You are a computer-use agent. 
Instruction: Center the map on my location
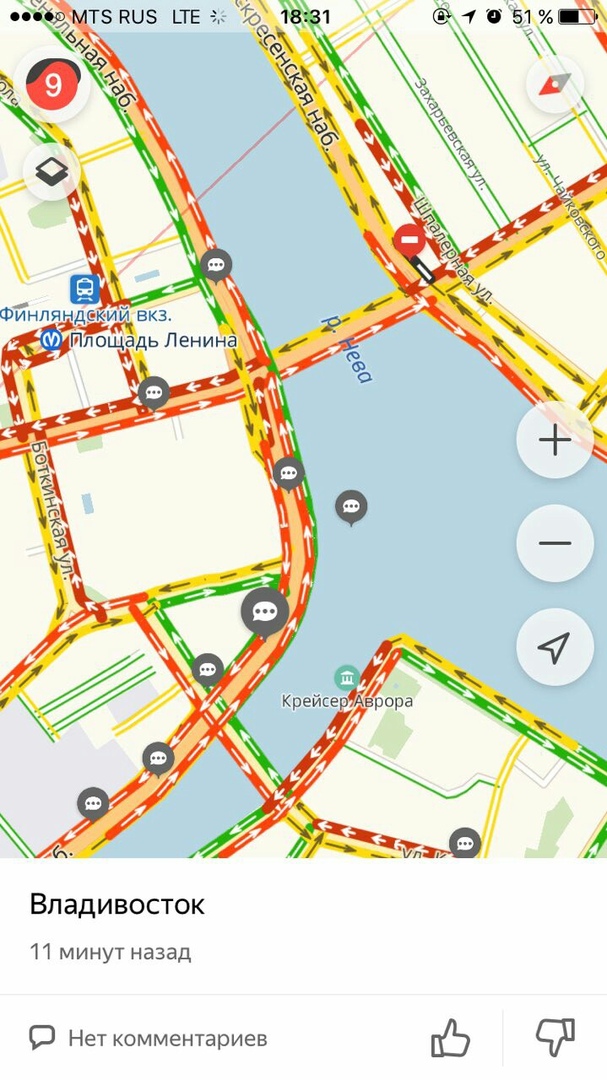pos(553,646)
